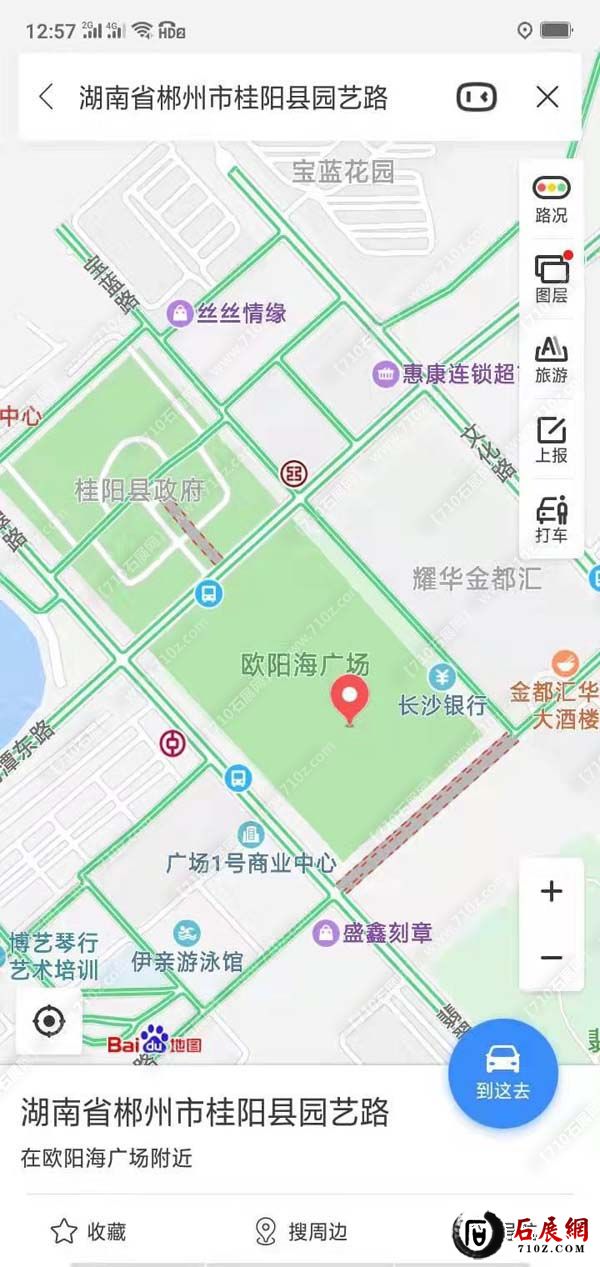Recenter map on my current location
The image size is (600, 1267).
[x=49, y=1021]
